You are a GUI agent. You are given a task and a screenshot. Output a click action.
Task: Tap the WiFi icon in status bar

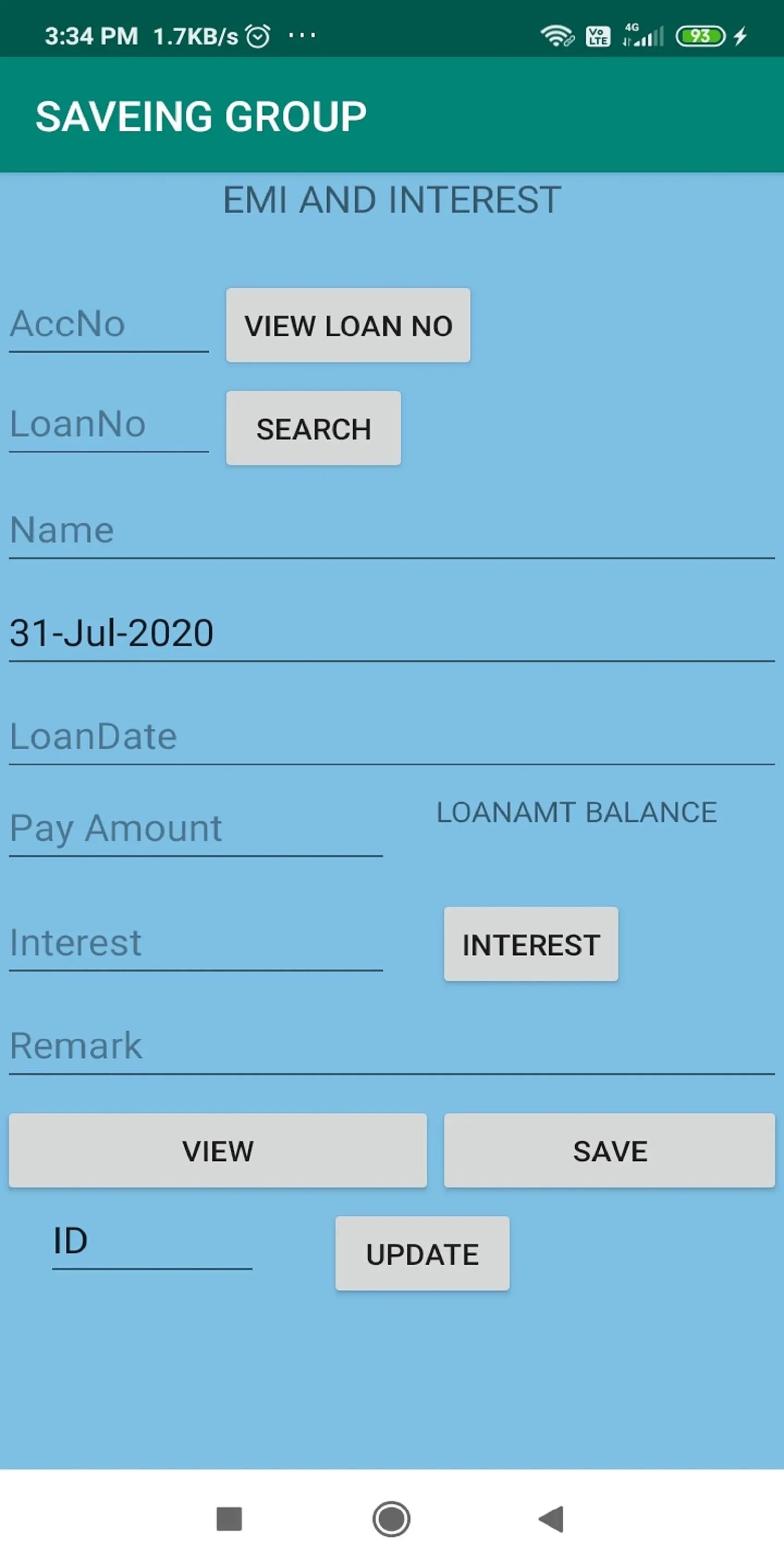[x=558, y=36]
